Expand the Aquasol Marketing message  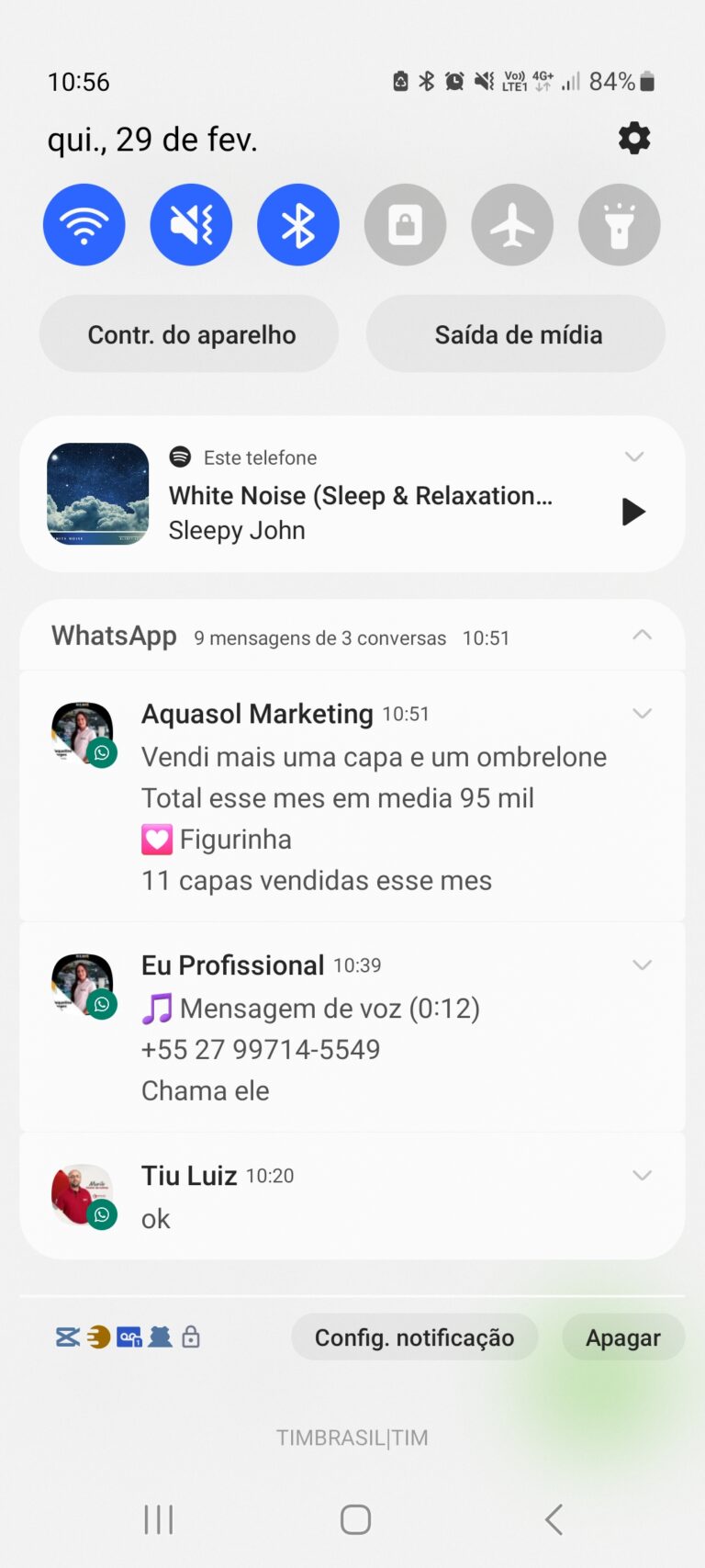click(x=643, y=713)
